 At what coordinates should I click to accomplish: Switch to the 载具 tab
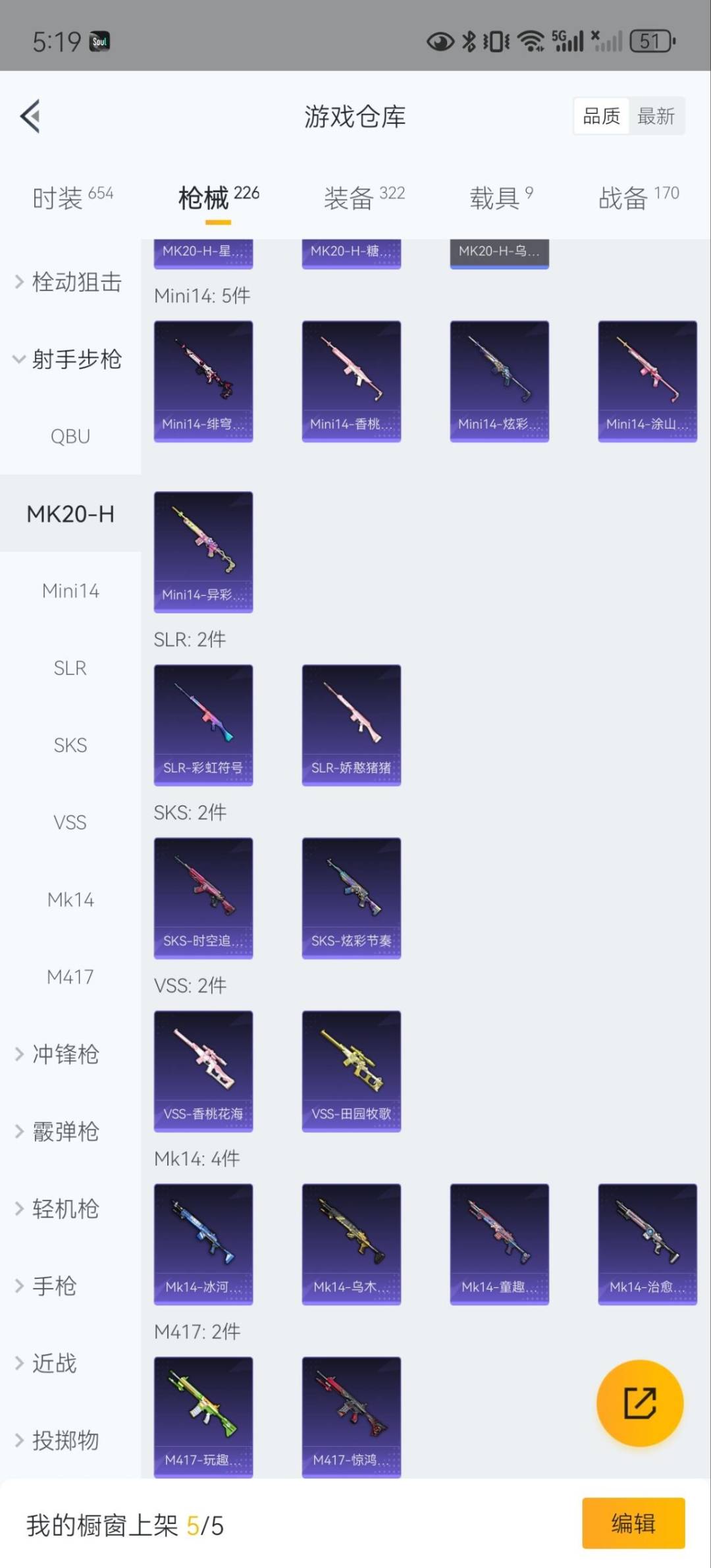[x=501, y=197]
